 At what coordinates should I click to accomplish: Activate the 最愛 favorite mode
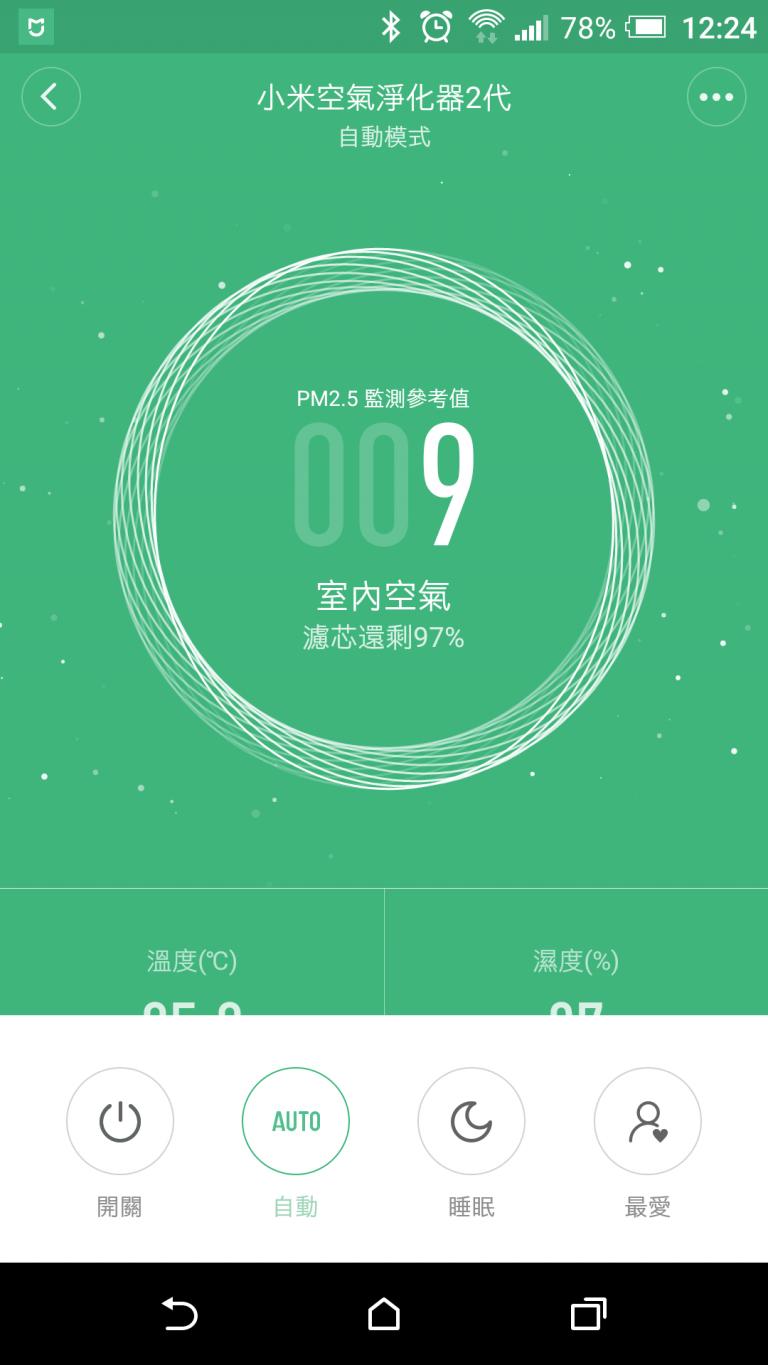pyautogui.click(x=648, y=1121)
